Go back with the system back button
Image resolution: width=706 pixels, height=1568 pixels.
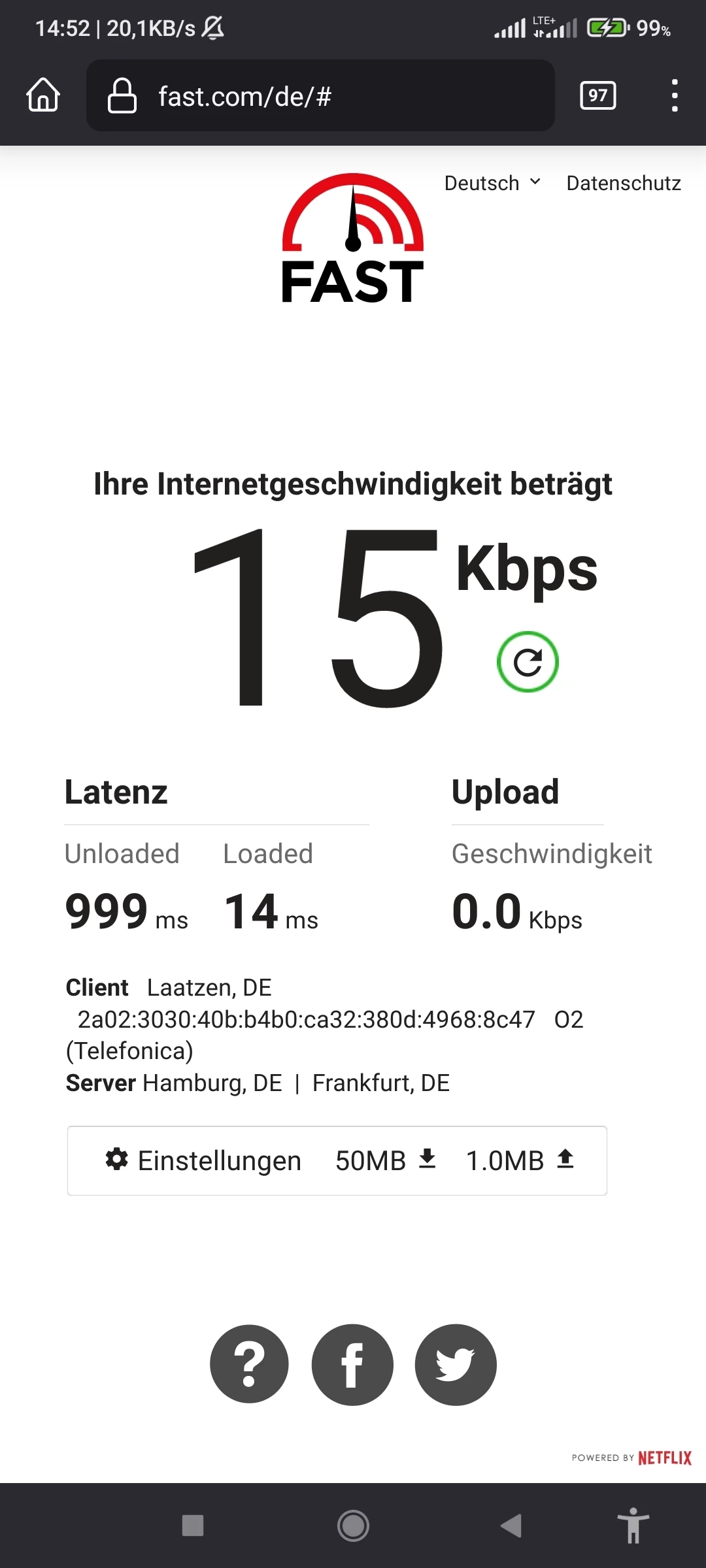tap(511, 1526)
